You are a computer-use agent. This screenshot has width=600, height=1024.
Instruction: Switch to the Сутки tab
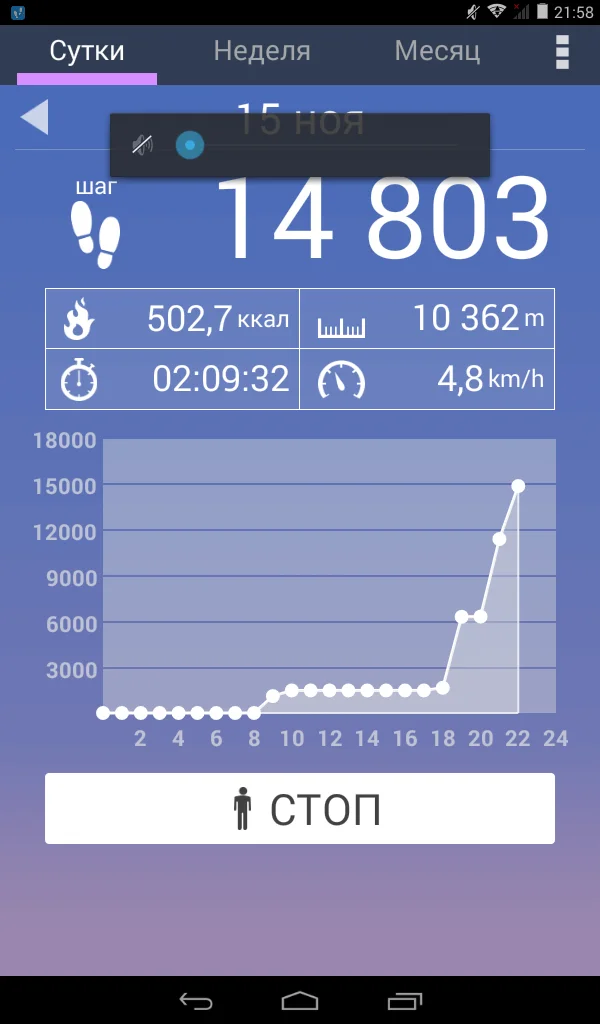tap(87, 52)
